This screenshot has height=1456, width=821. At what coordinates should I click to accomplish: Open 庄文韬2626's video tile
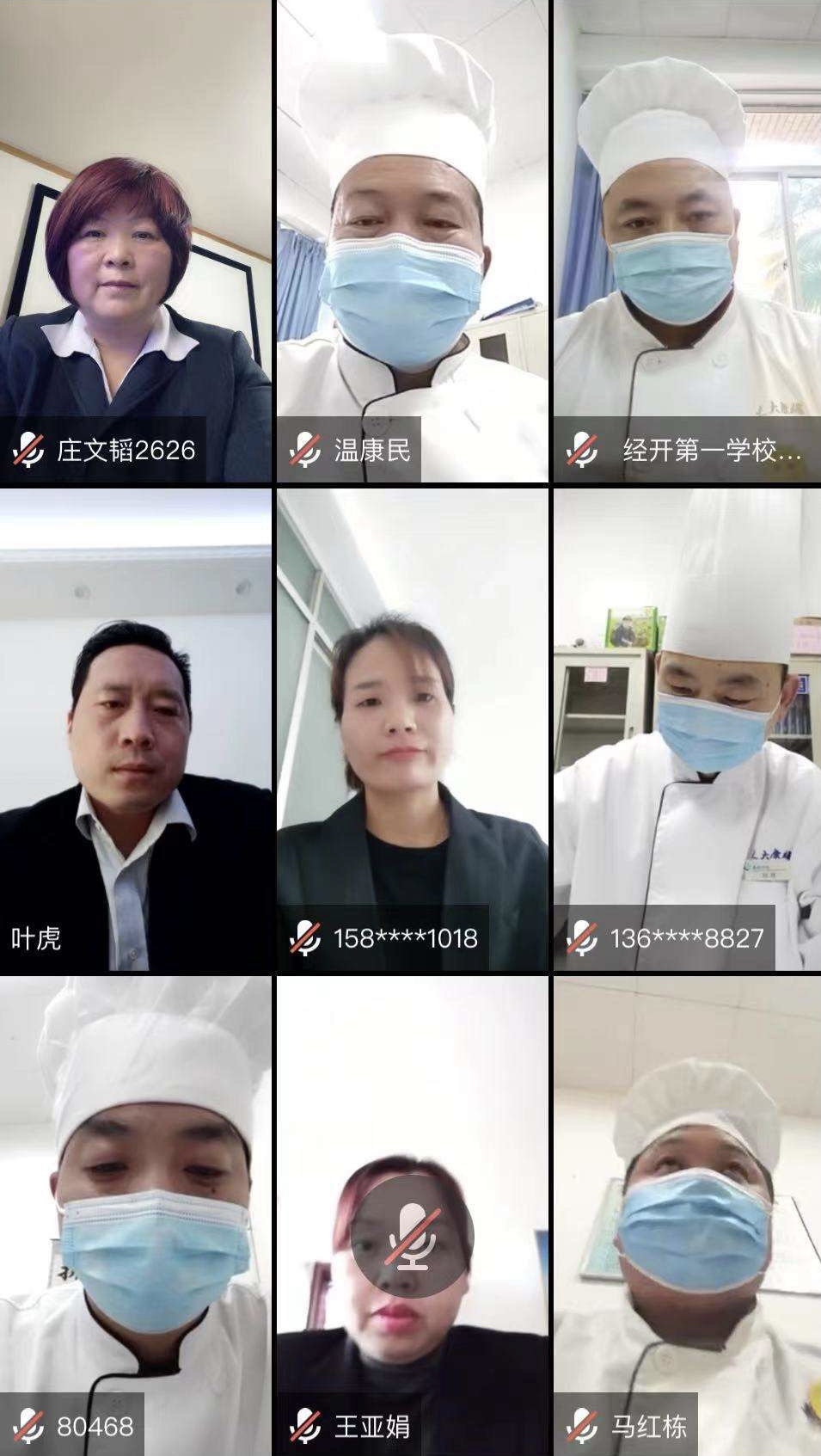coord(136,241)
